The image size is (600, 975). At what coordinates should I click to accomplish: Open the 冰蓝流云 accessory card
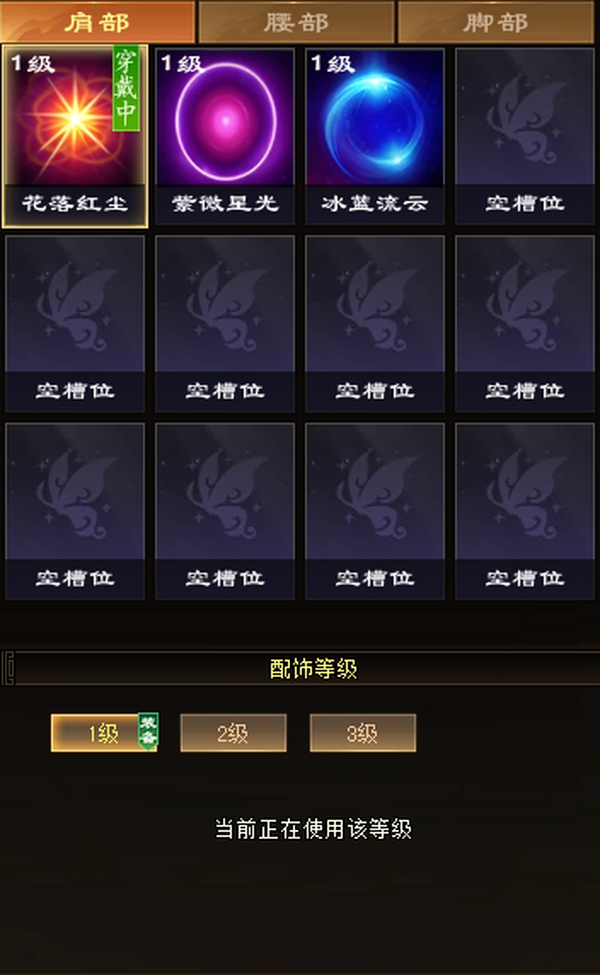pos(375,136)
